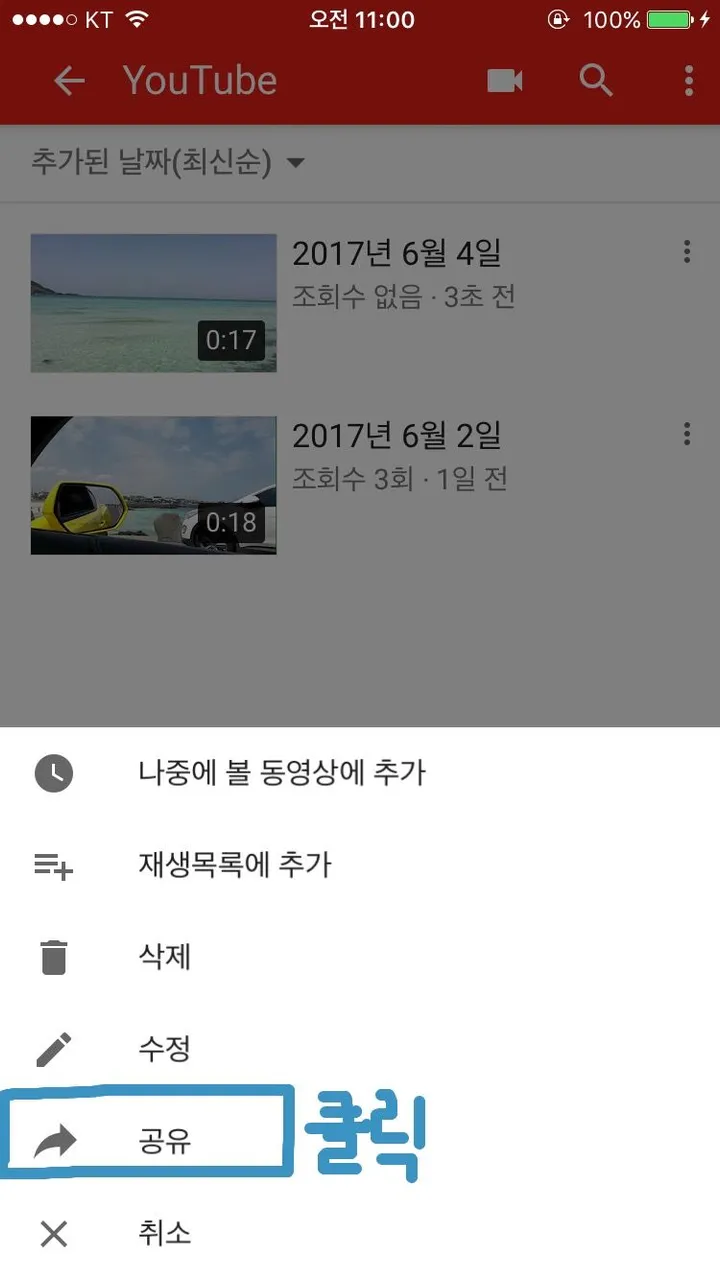Select 수정 to edit the video

point(165,1049)
